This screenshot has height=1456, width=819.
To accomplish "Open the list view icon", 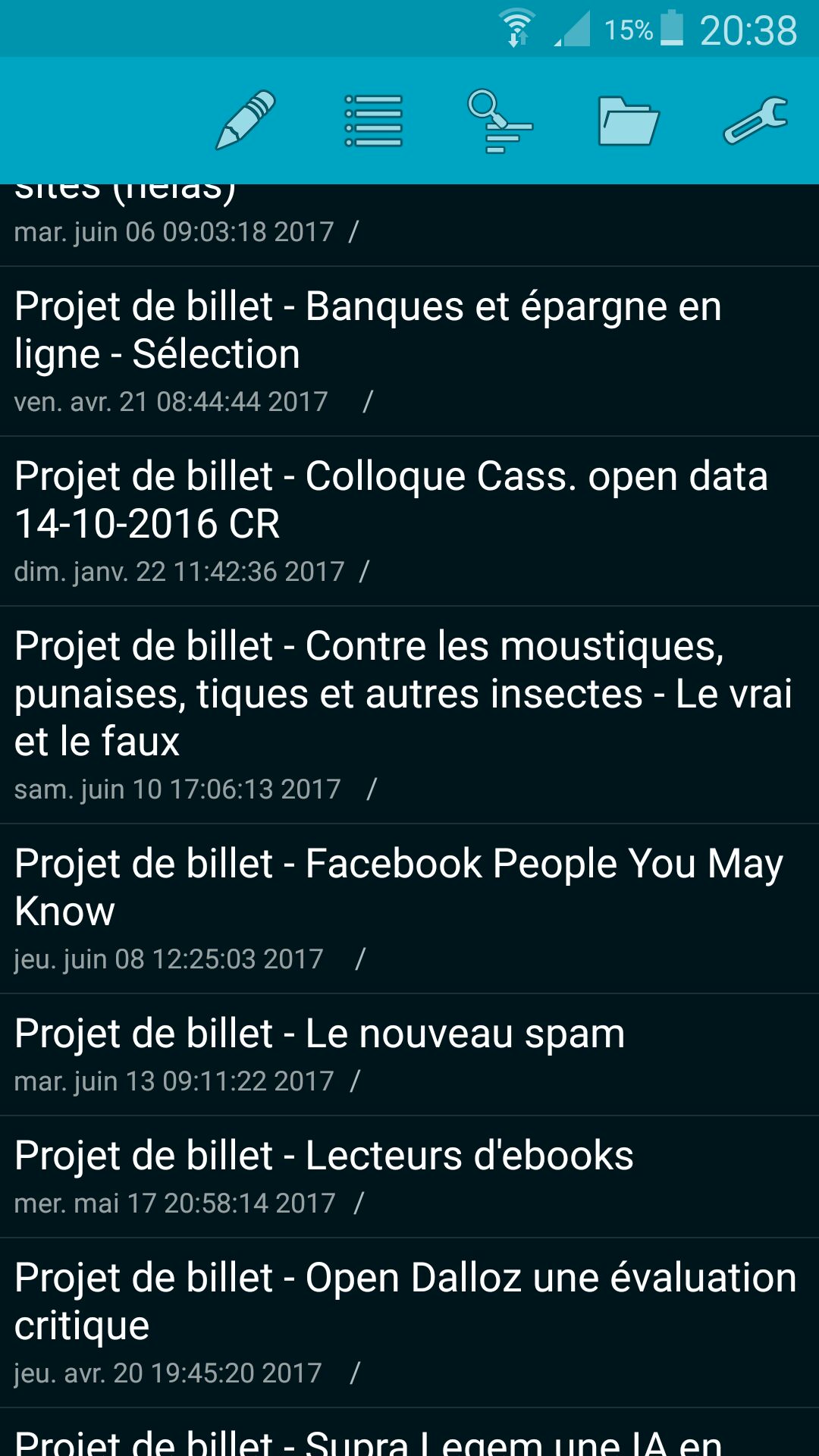I will point(373,121).
